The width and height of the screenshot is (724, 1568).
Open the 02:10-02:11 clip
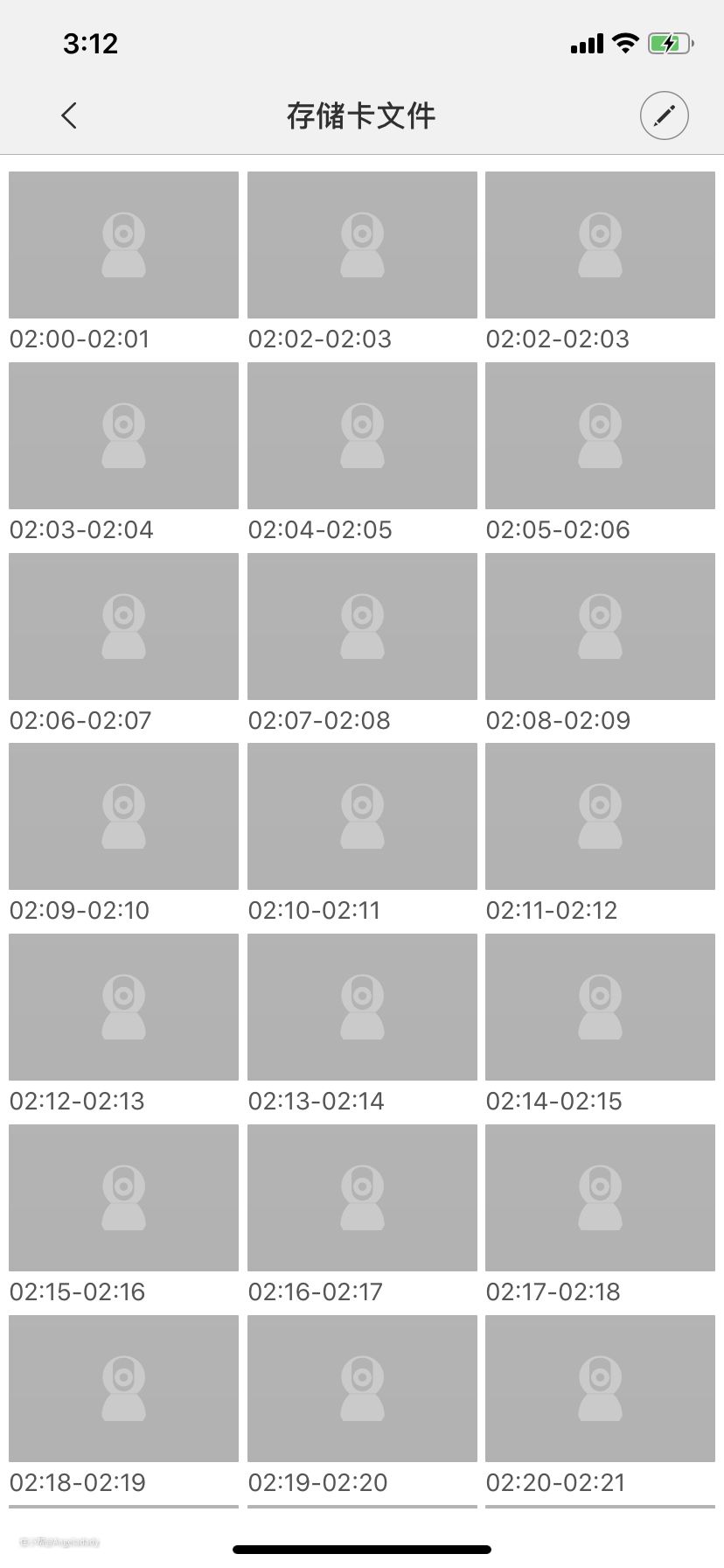tap(362, 816)
